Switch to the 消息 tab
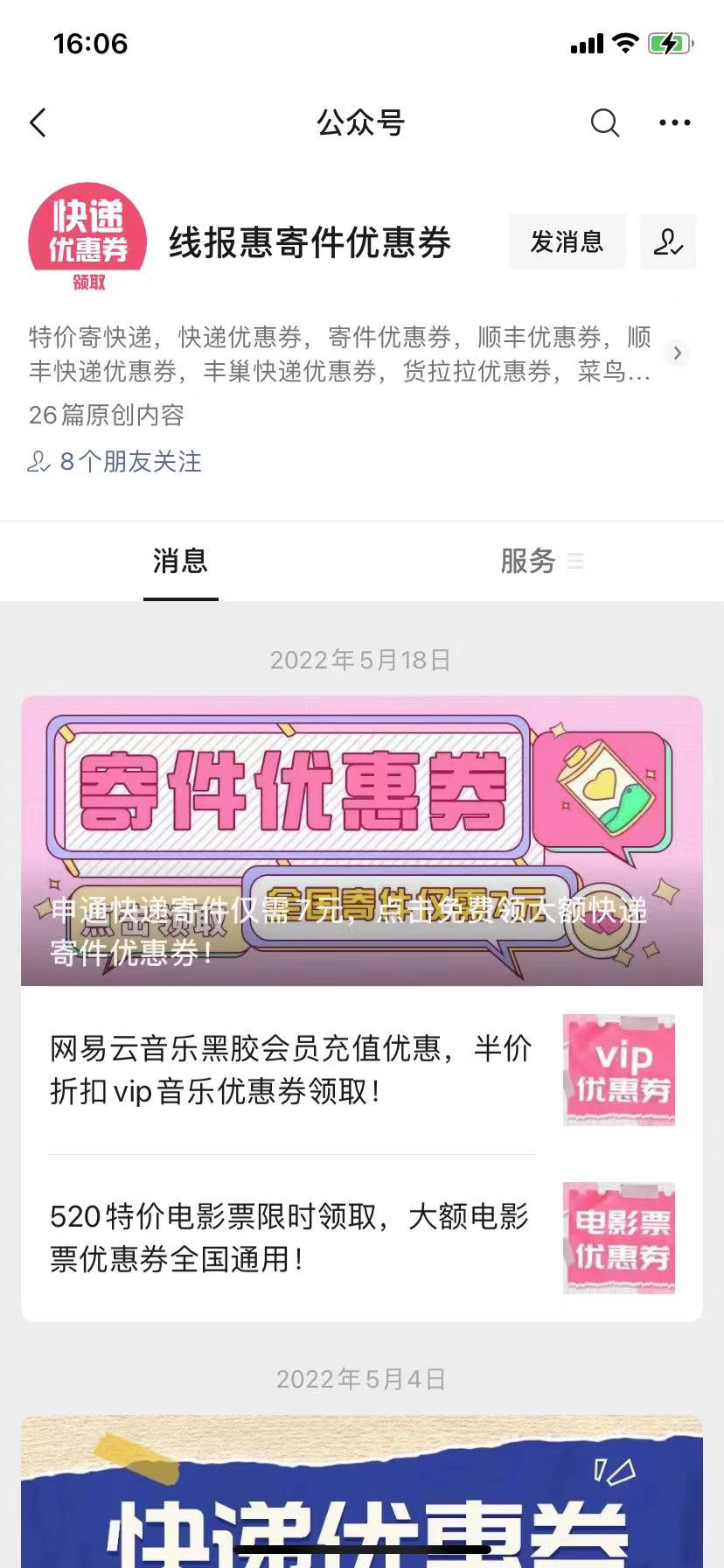 [x=180, y=561]
